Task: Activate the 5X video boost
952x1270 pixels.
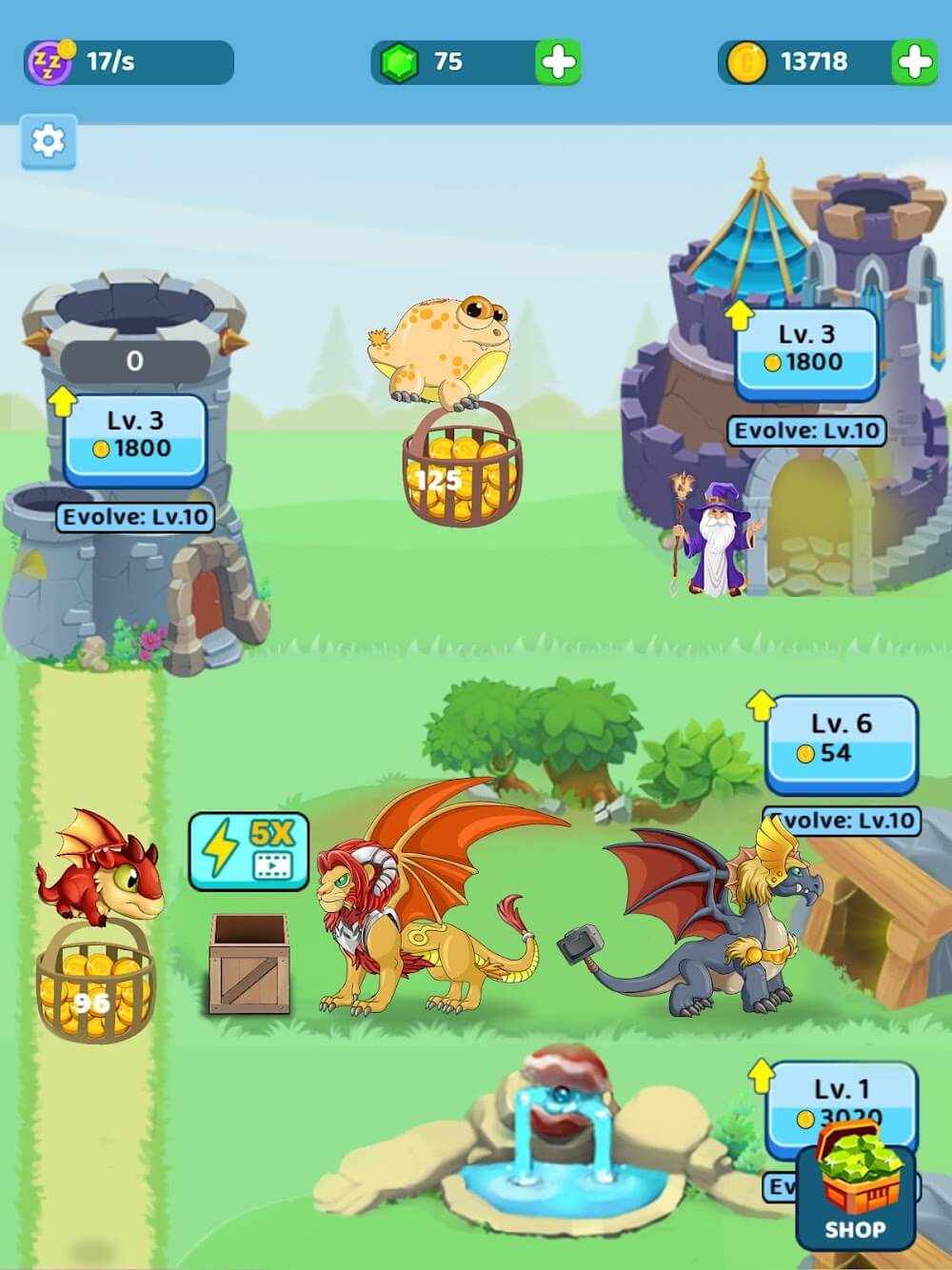Action: click(248, 850)
